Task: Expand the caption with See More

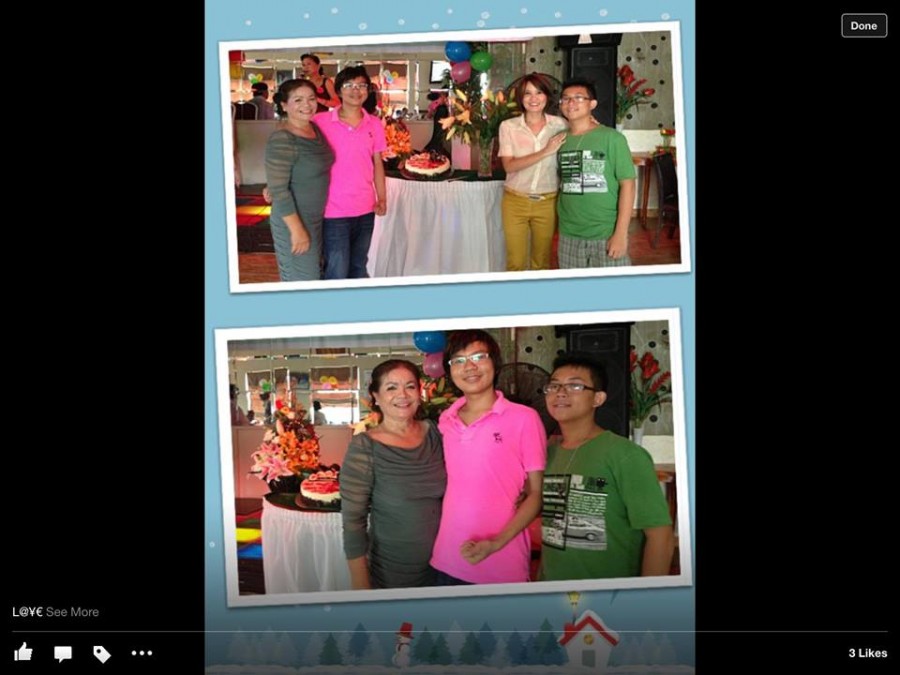Action: [72, 612]
